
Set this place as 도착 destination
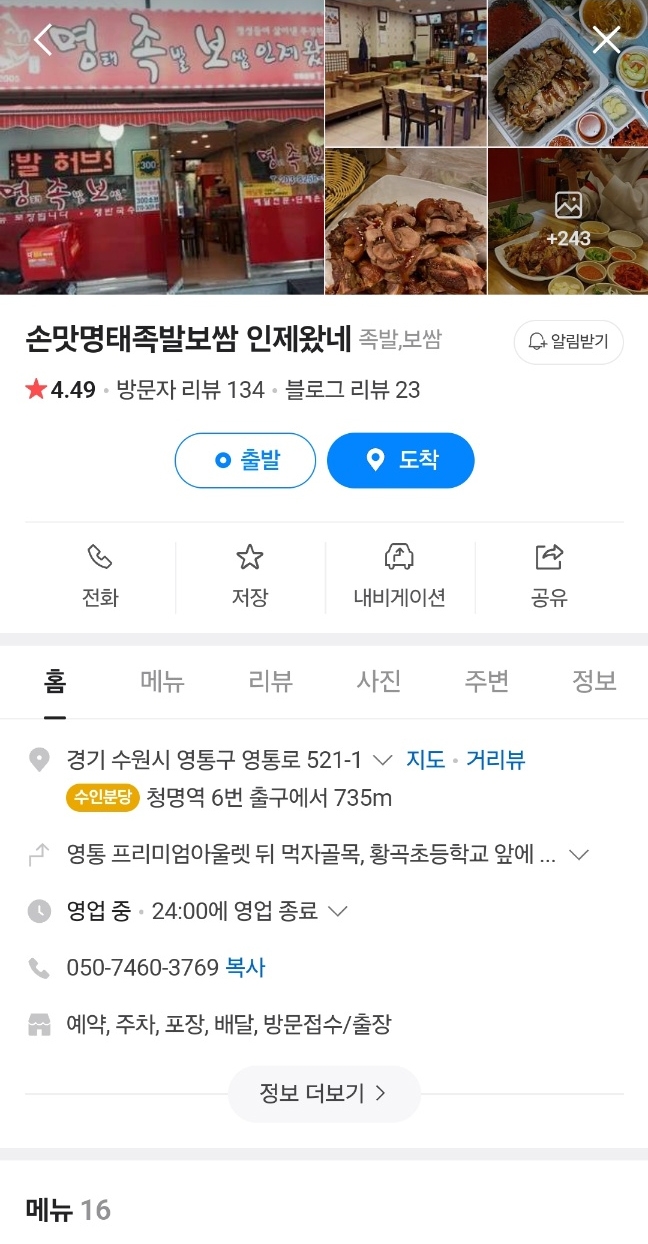(400, 460)
